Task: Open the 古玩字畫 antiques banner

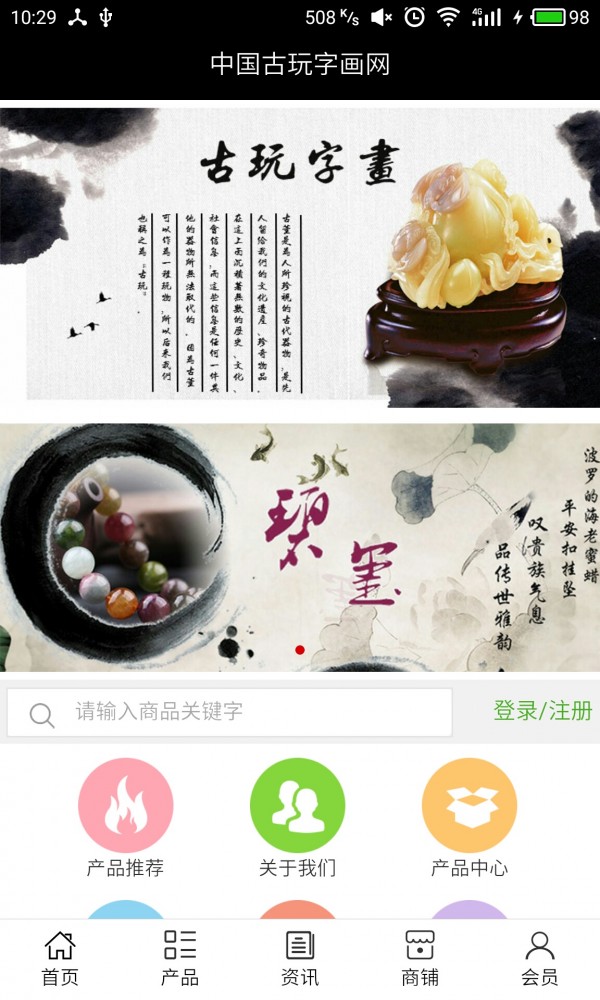Action: 300,255
